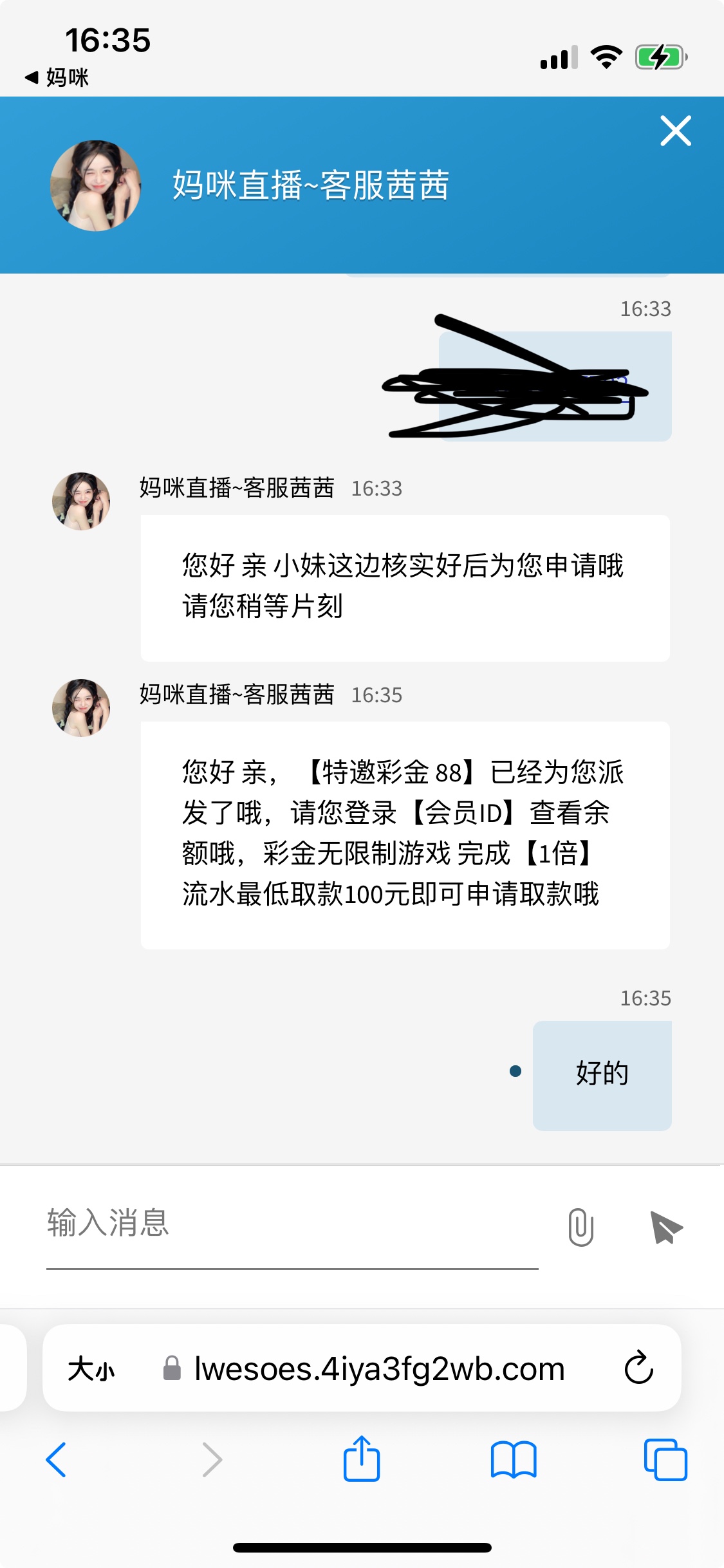This screenshot has width=724, height=1568.
Task: Share this page from the toolbar
Action: [362, 1460]
